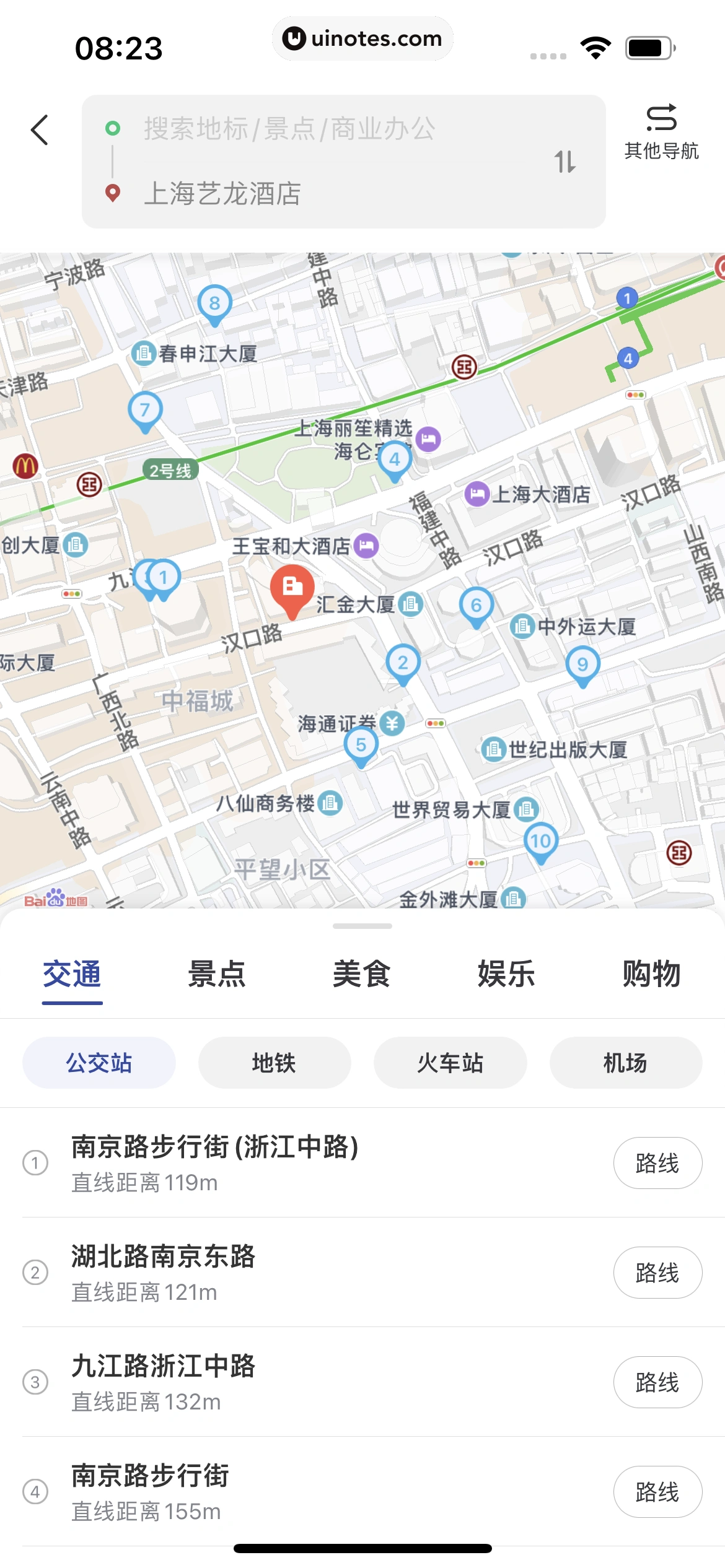
Task: Switch to the 景点 tab
Action: pos(217,974)
